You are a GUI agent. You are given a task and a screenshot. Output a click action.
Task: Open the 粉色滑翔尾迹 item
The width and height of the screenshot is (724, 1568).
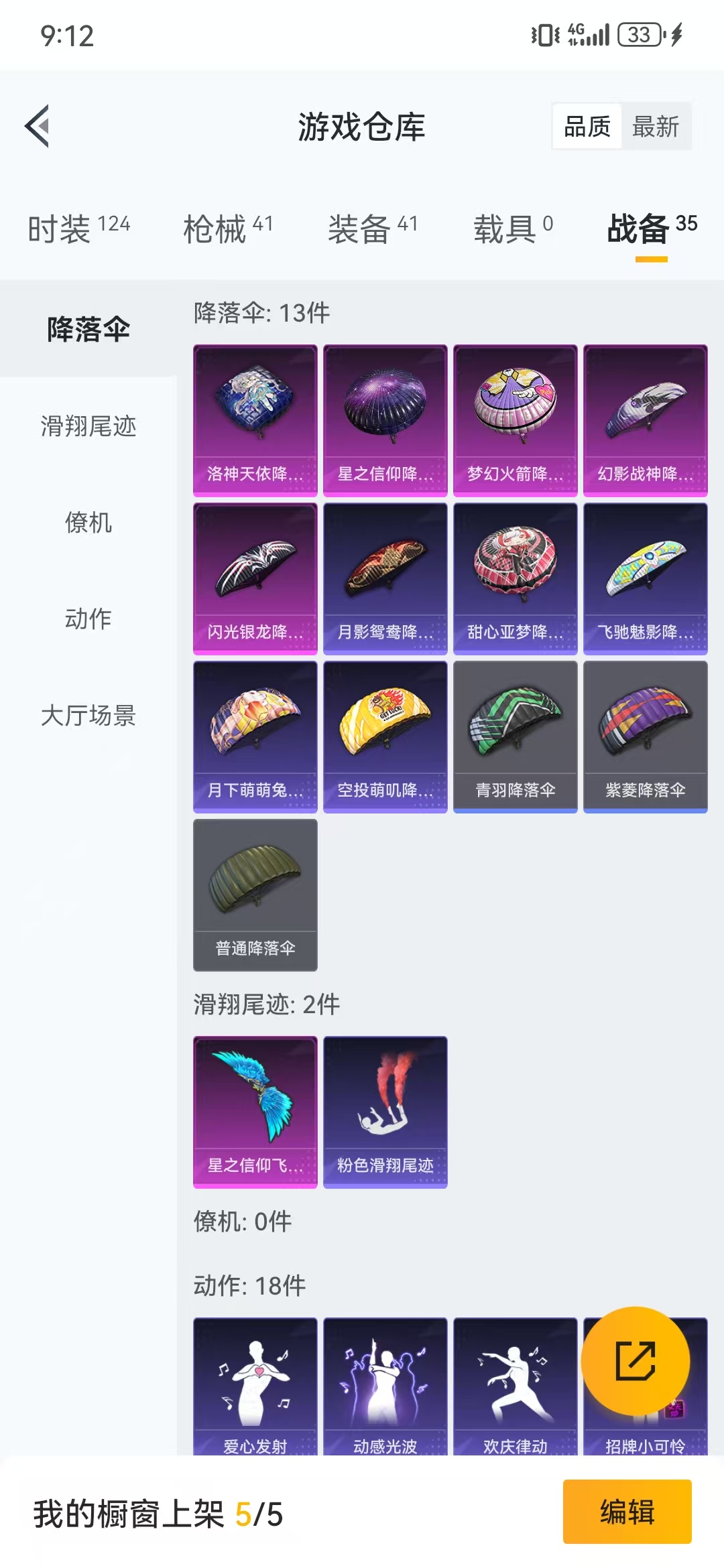[x=385, y=1112]
